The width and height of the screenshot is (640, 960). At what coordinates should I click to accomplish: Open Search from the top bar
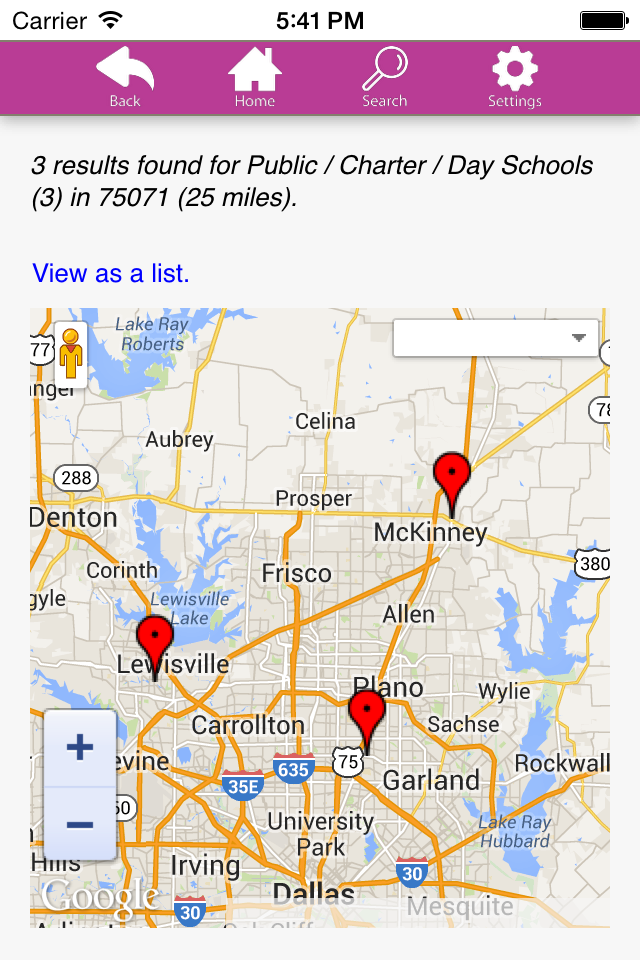385,78
